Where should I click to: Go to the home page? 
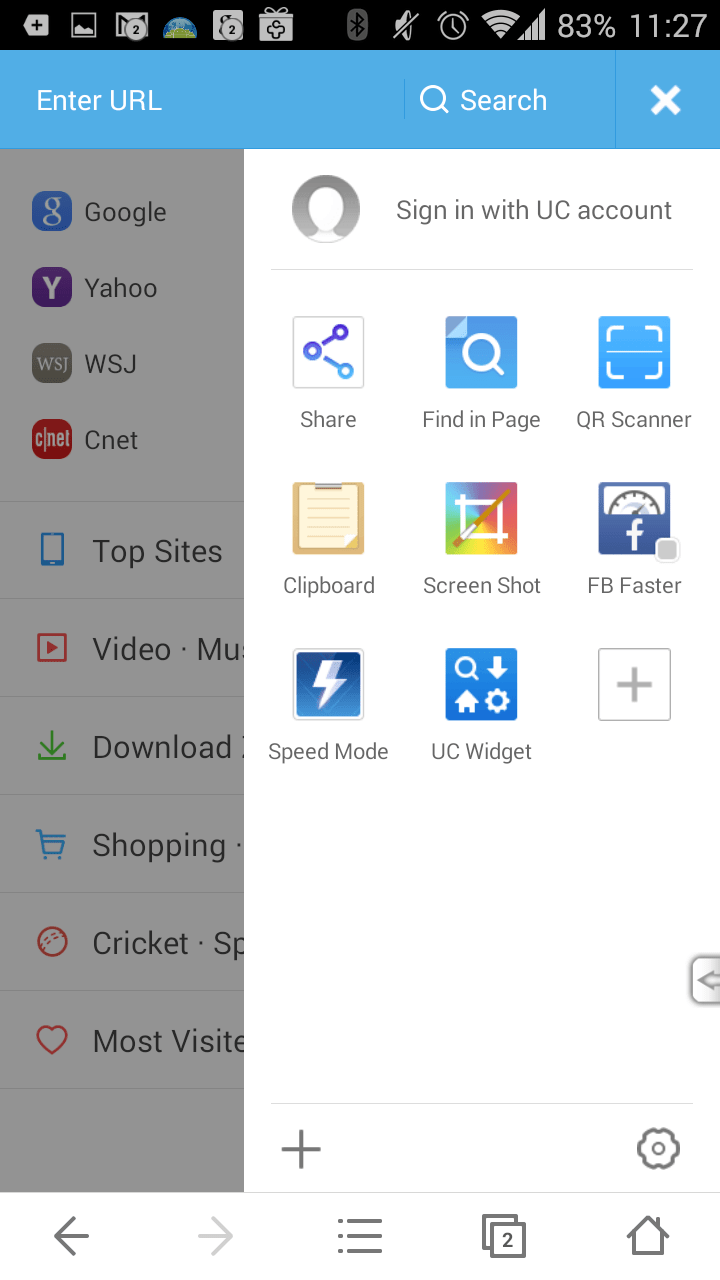(648, 1237)
